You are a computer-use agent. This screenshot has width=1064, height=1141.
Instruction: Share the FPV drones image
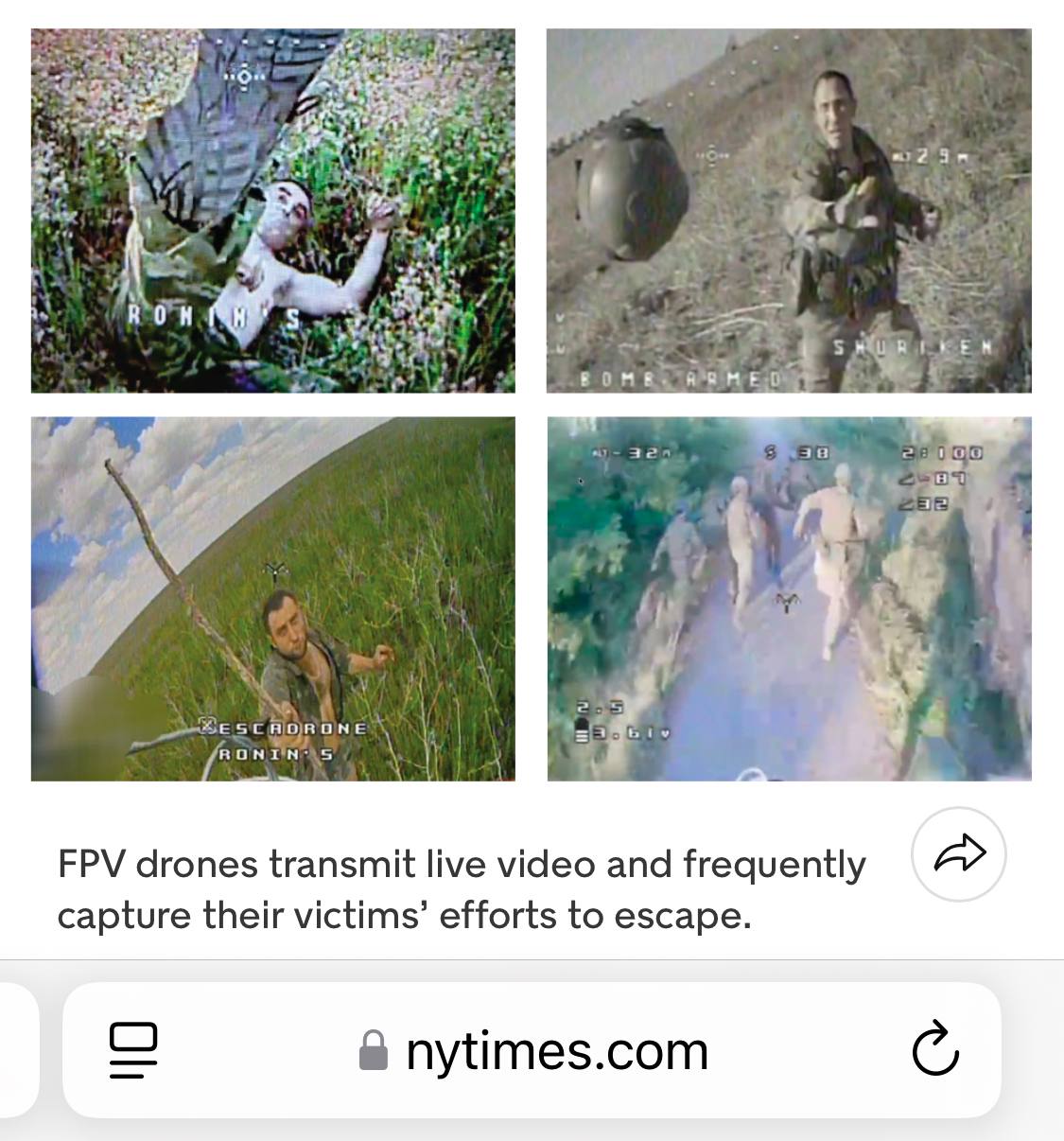point(958,853)
